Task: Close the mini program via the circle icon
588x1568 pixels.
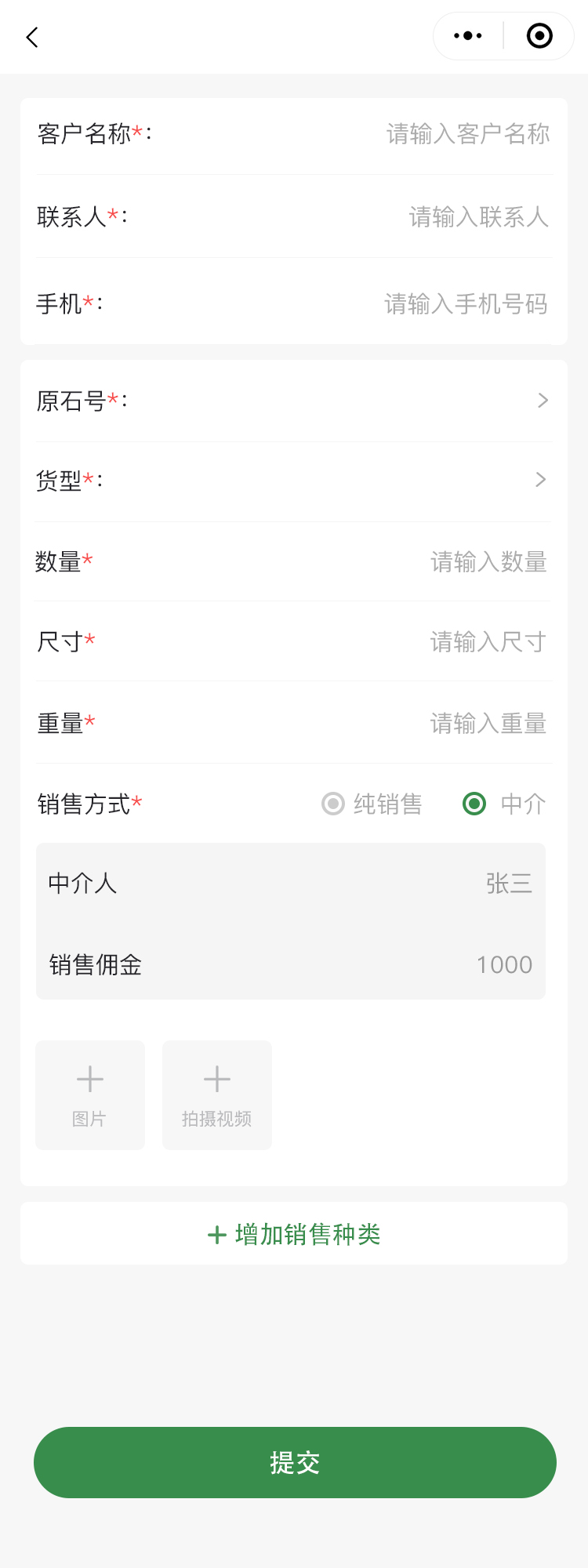Action: click(539, 36)
